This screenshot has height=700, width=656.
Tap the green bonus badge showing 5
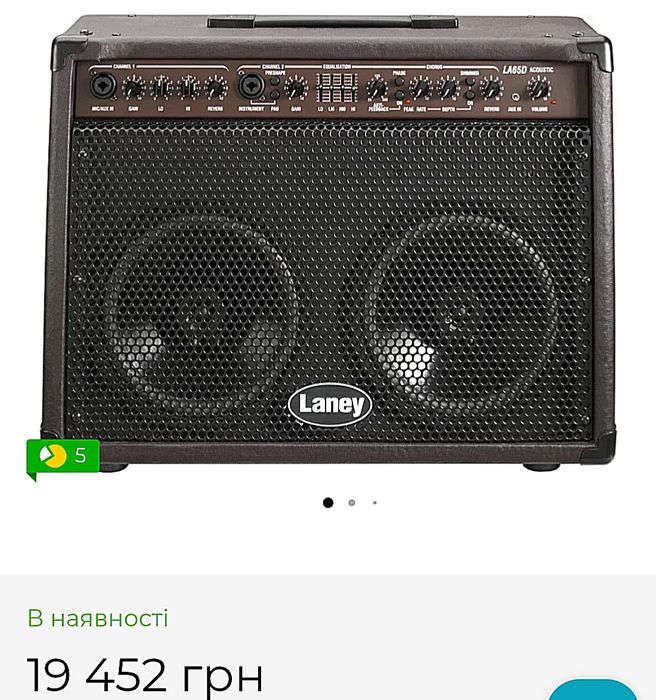click(x=62, y=456)
